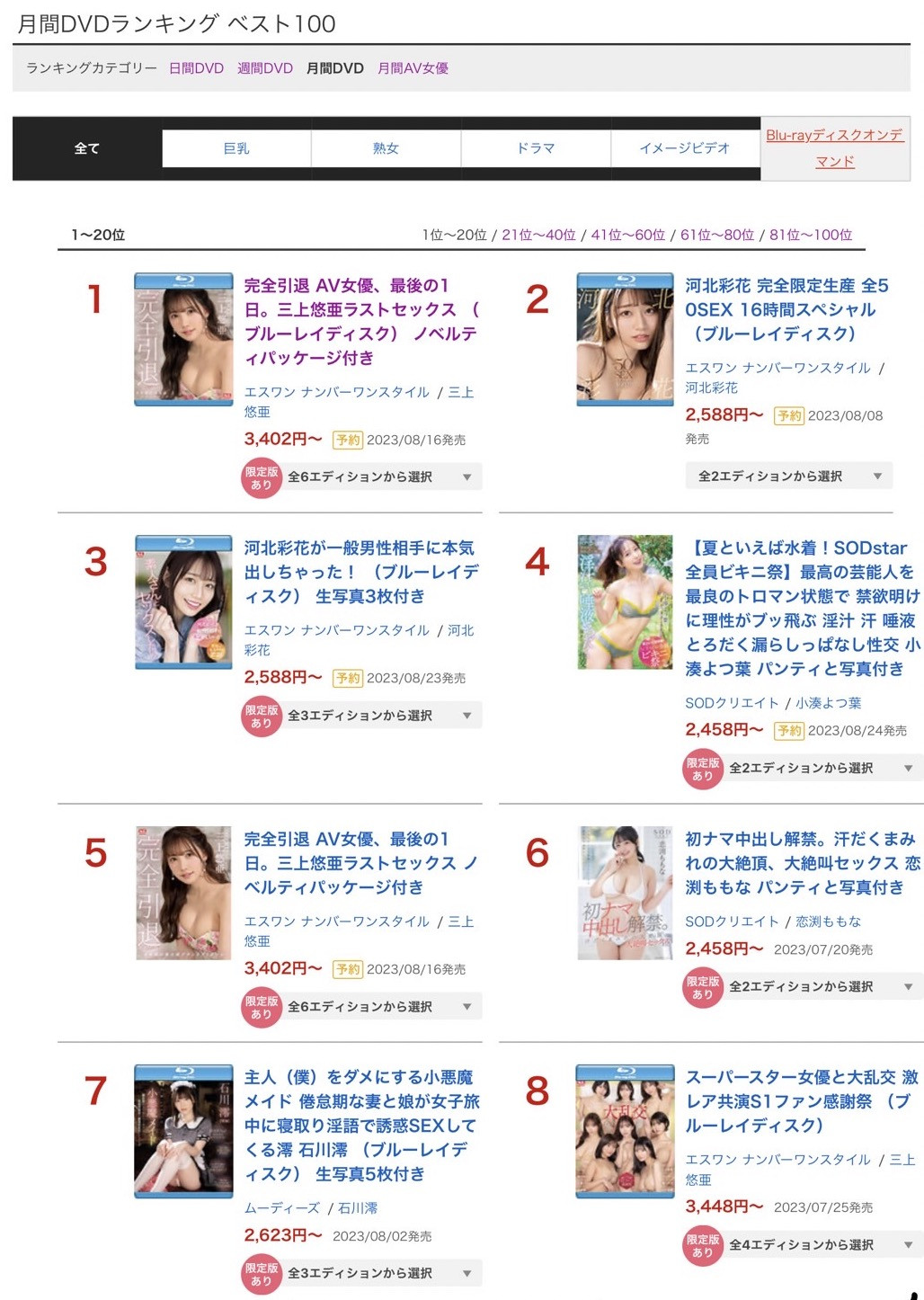This screenshot has height=1300, width=924.
Task: Select the ドラマ genre tab
Action: pyautogui.click(x=536, y=148)
